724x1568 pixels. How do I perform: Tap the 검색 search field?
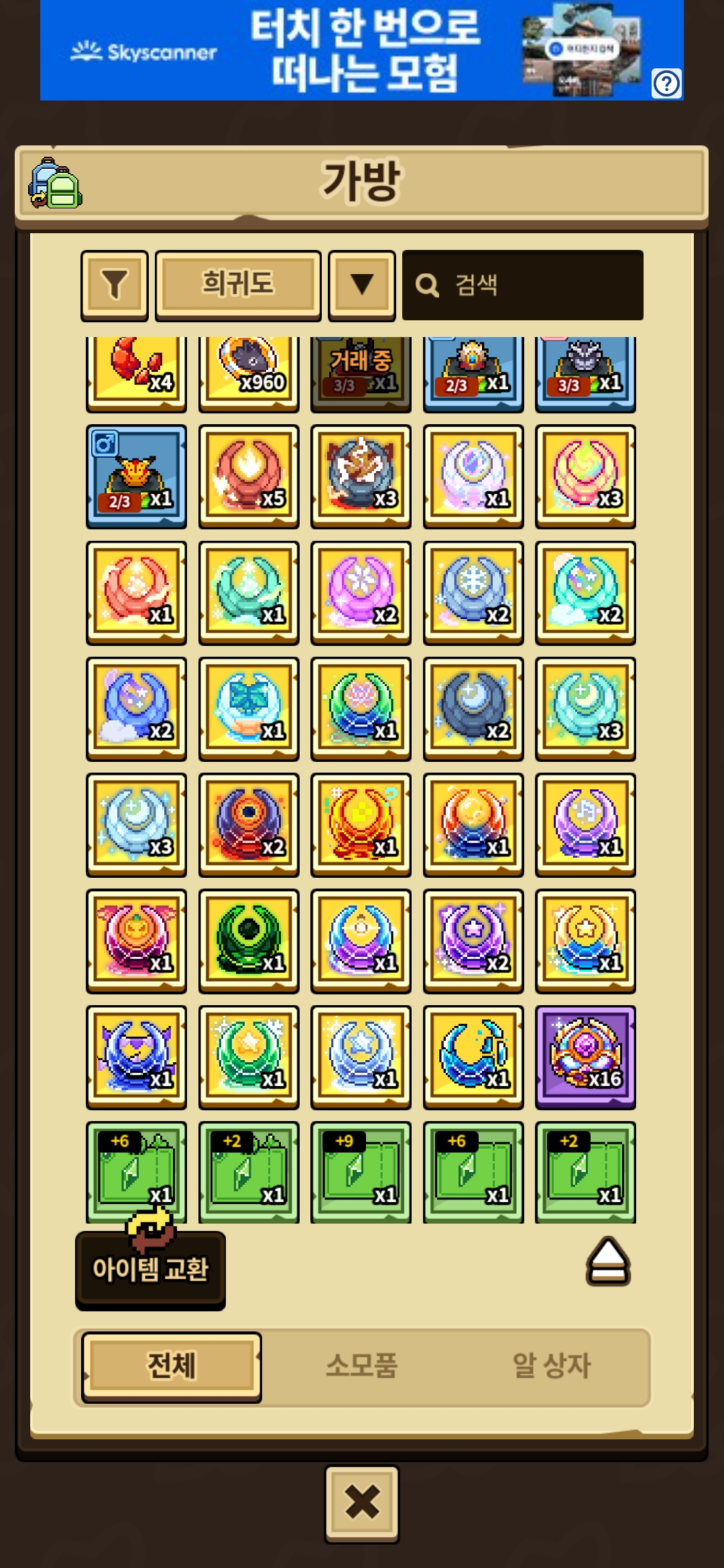point(523,285)
